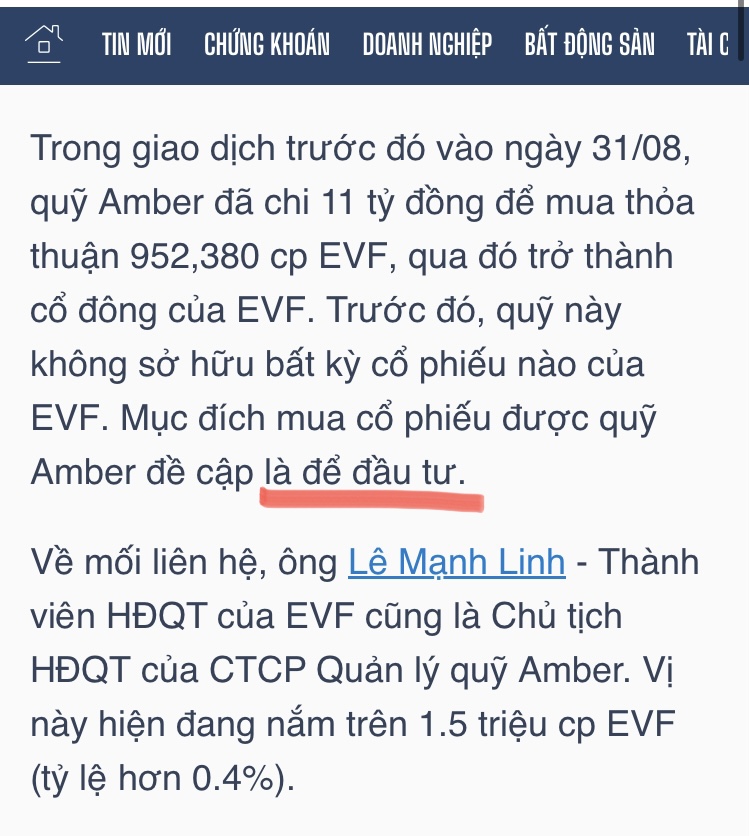
Task: Open the Doanh nghiệp section
Action: 427,44
